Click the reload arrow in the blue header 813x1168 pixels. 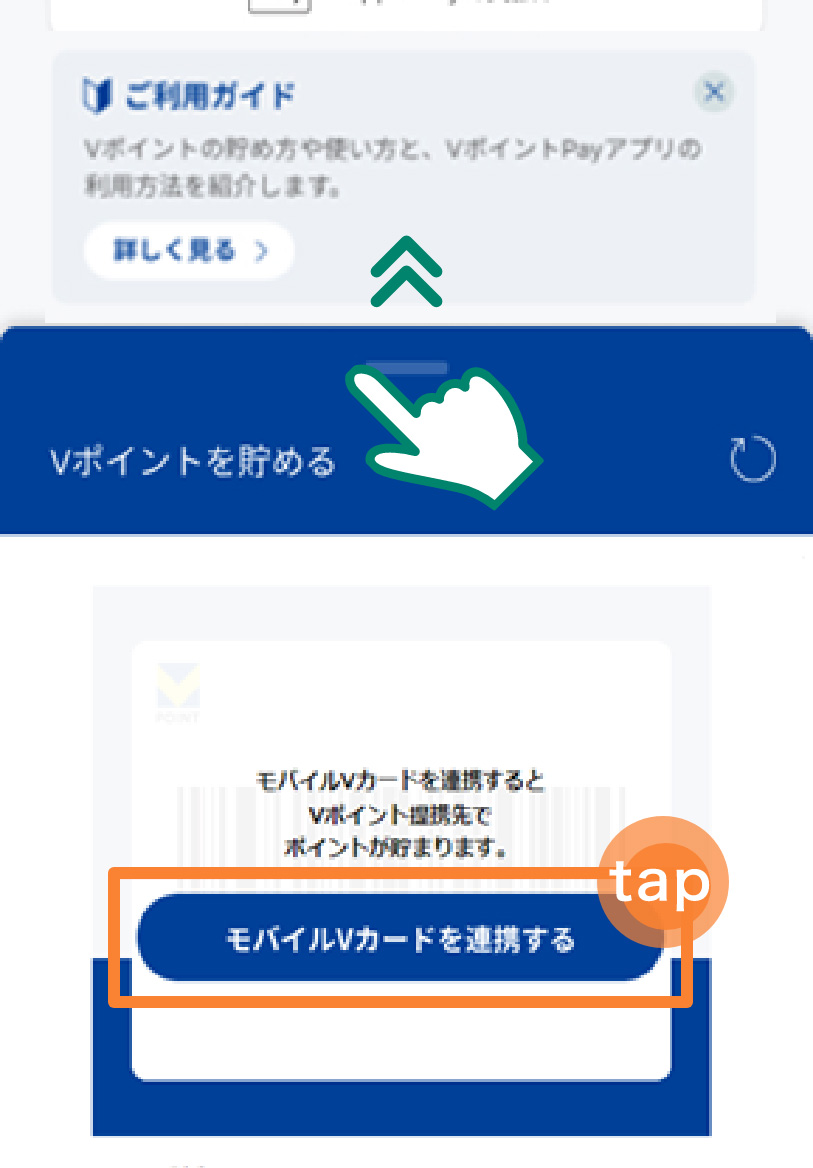751,459
